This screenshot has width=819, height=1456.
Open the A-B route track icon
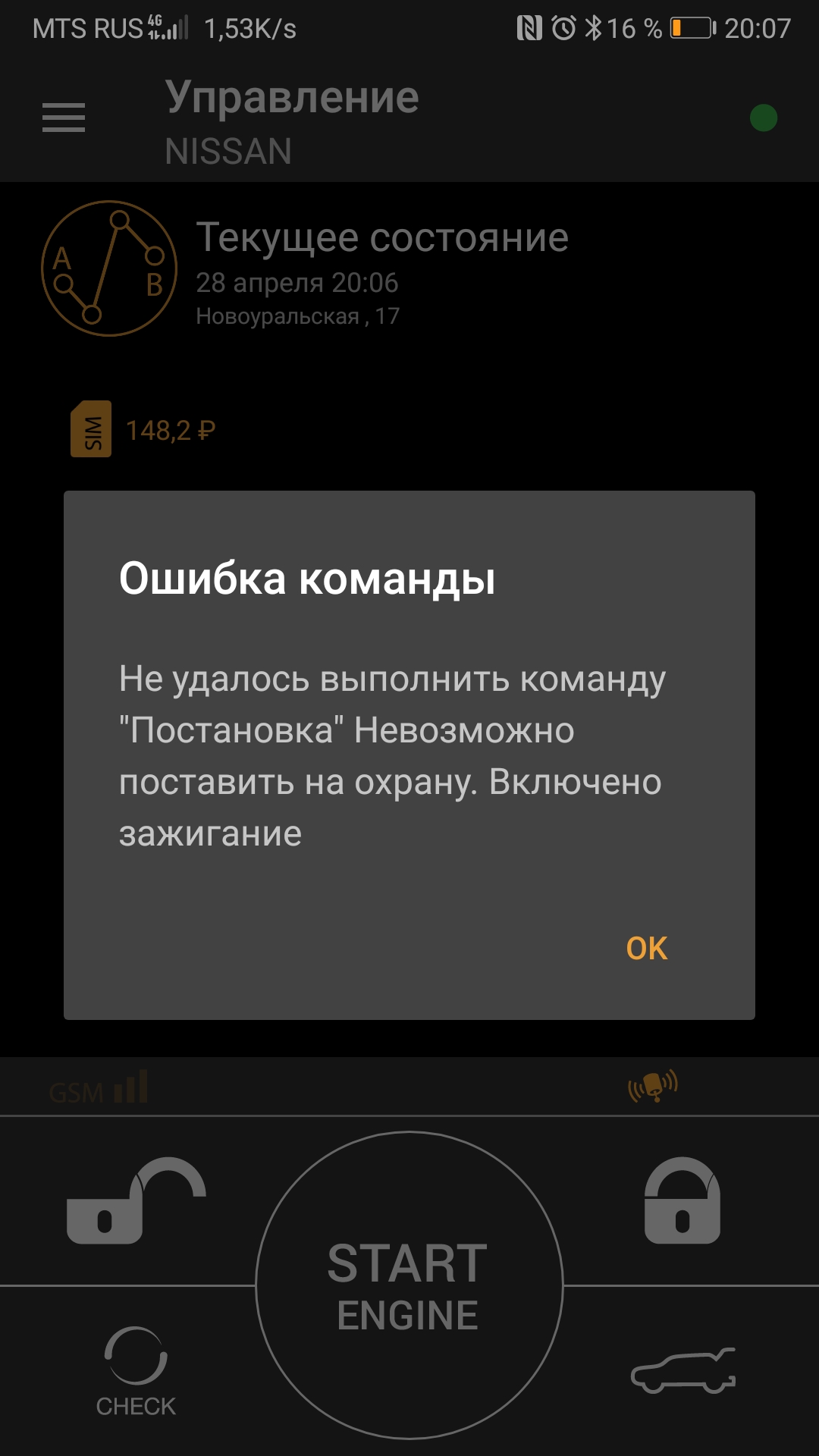[109, 268]
